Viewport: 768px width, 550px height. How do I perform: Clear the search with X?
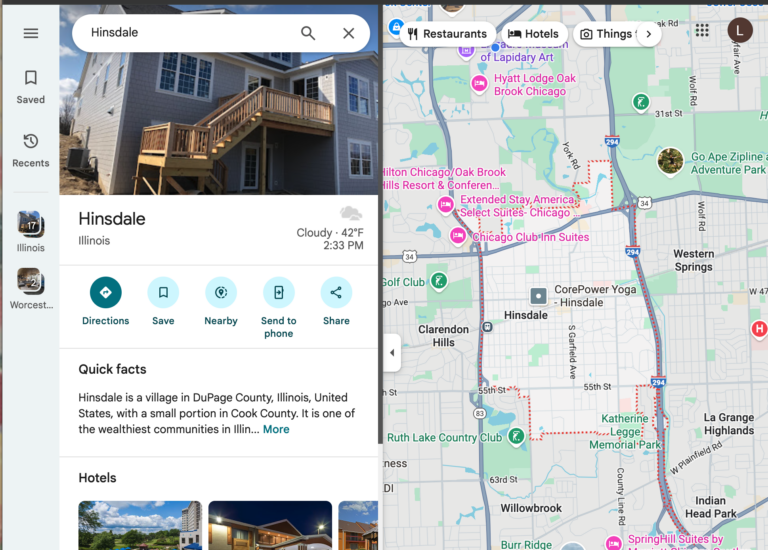pyautogui.click(x=348, y=33)
